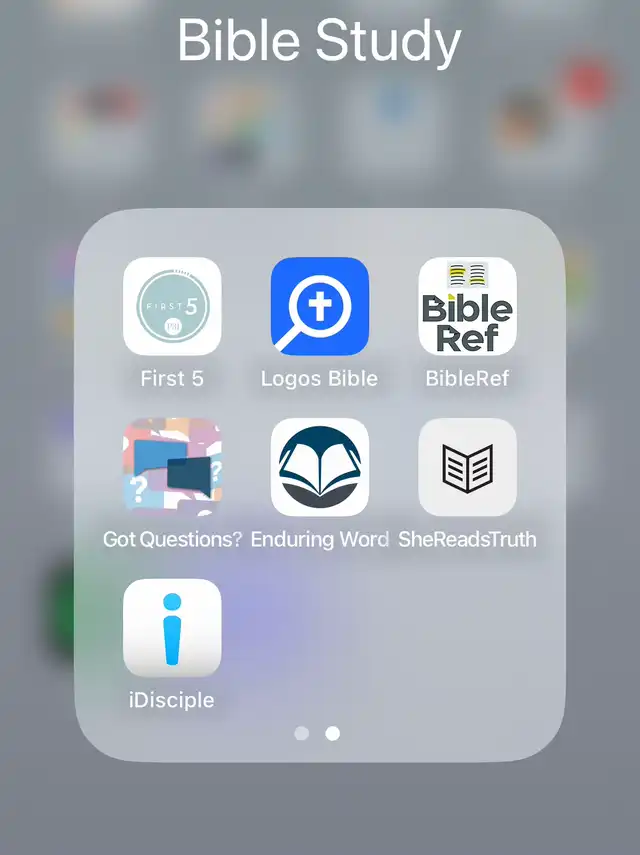Viewport: 640px width, 855px height.
Task: Open the Enduring Word app
Action: [320, 467]
